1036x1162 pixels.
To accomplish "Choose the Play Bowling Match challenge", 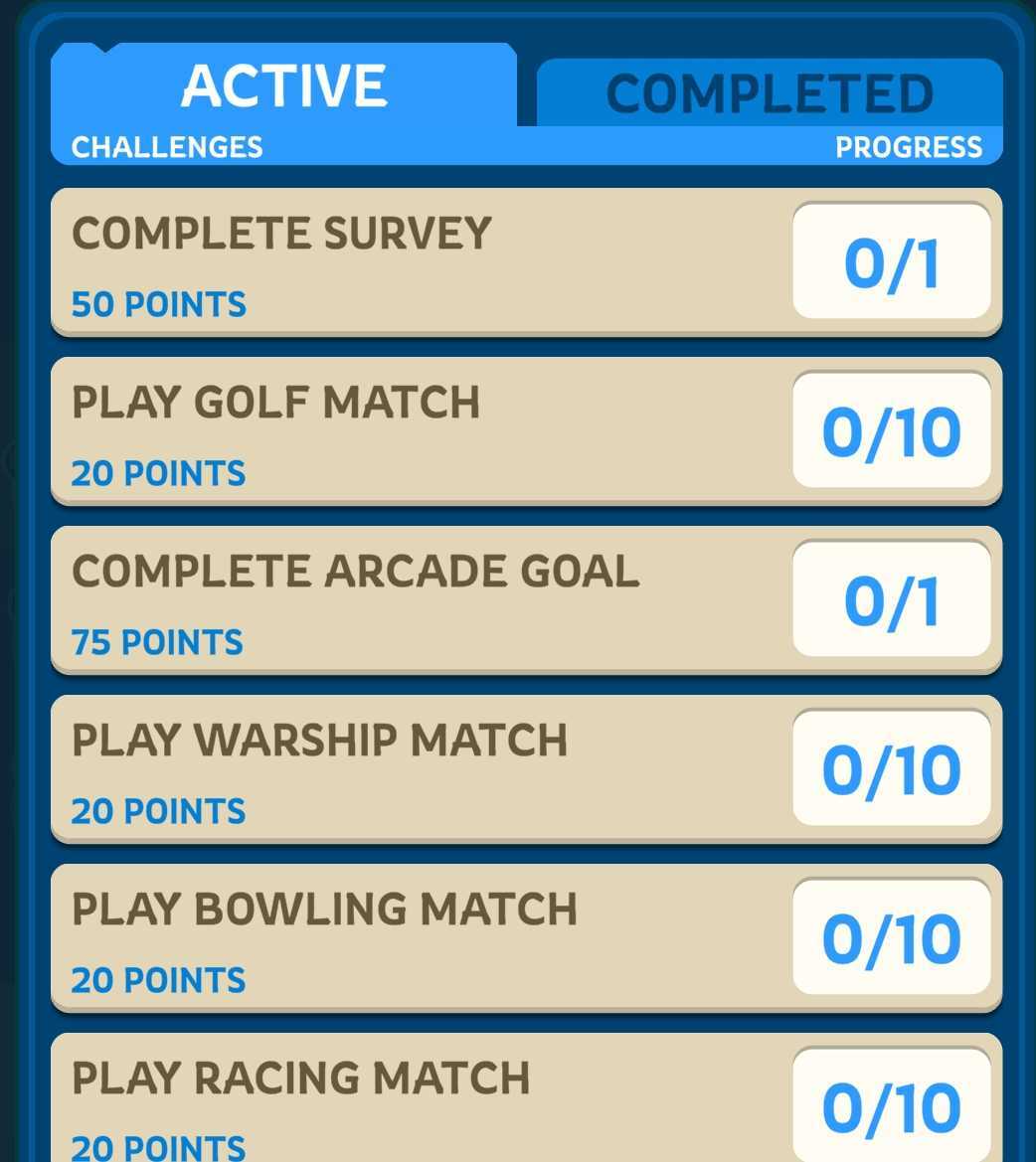I will point(418,938).
